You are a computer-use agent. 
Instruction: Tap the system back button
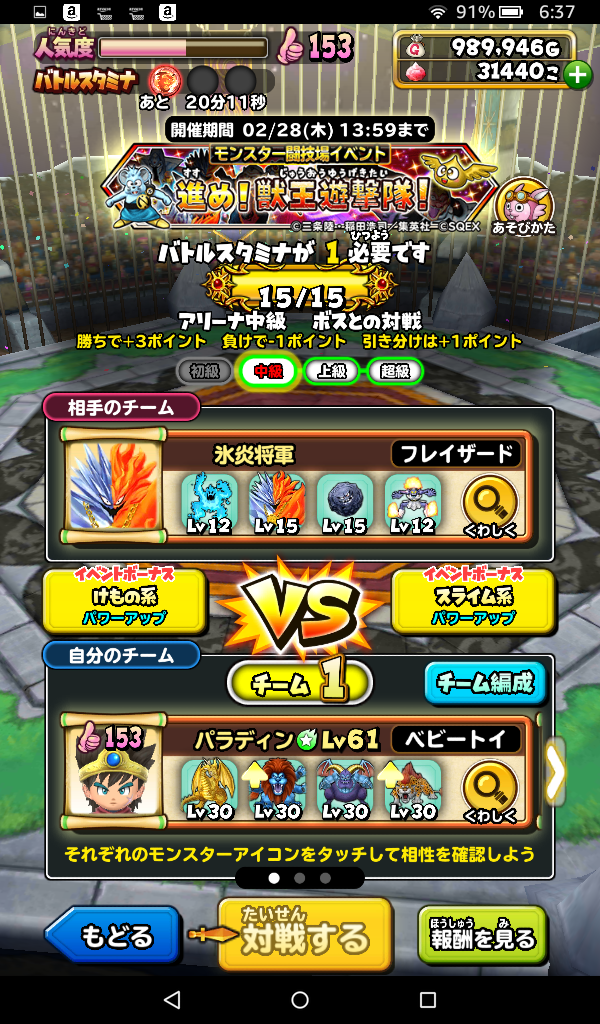pos(172,1000)
